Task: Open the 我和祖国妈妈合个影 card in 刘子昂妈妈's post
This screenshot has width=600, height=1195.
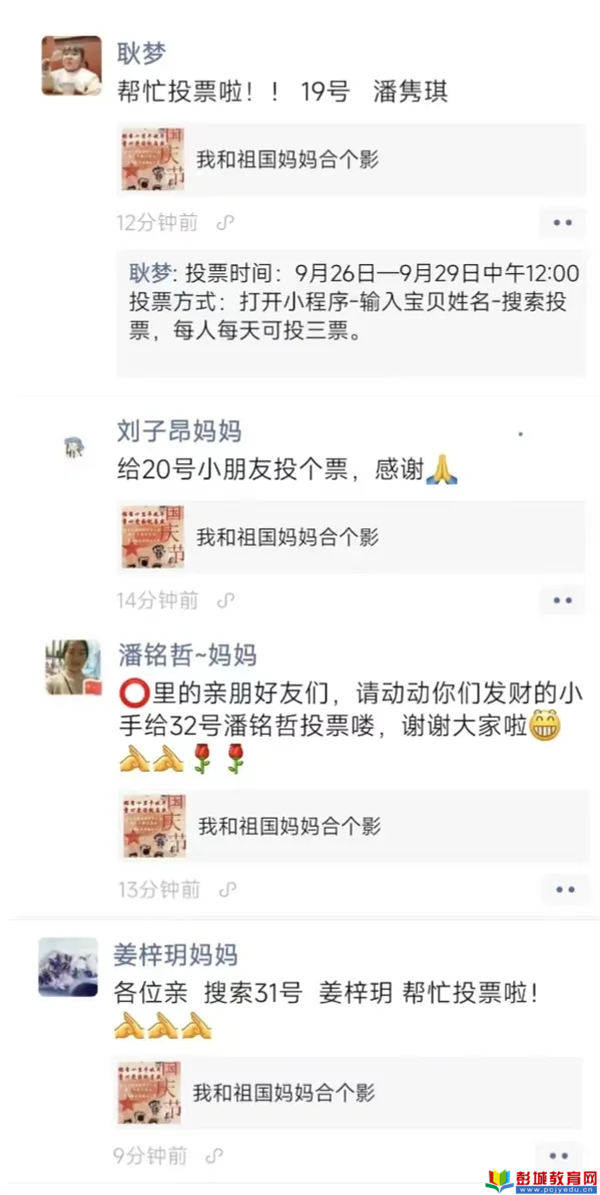Action: click(x=350, y=537)
